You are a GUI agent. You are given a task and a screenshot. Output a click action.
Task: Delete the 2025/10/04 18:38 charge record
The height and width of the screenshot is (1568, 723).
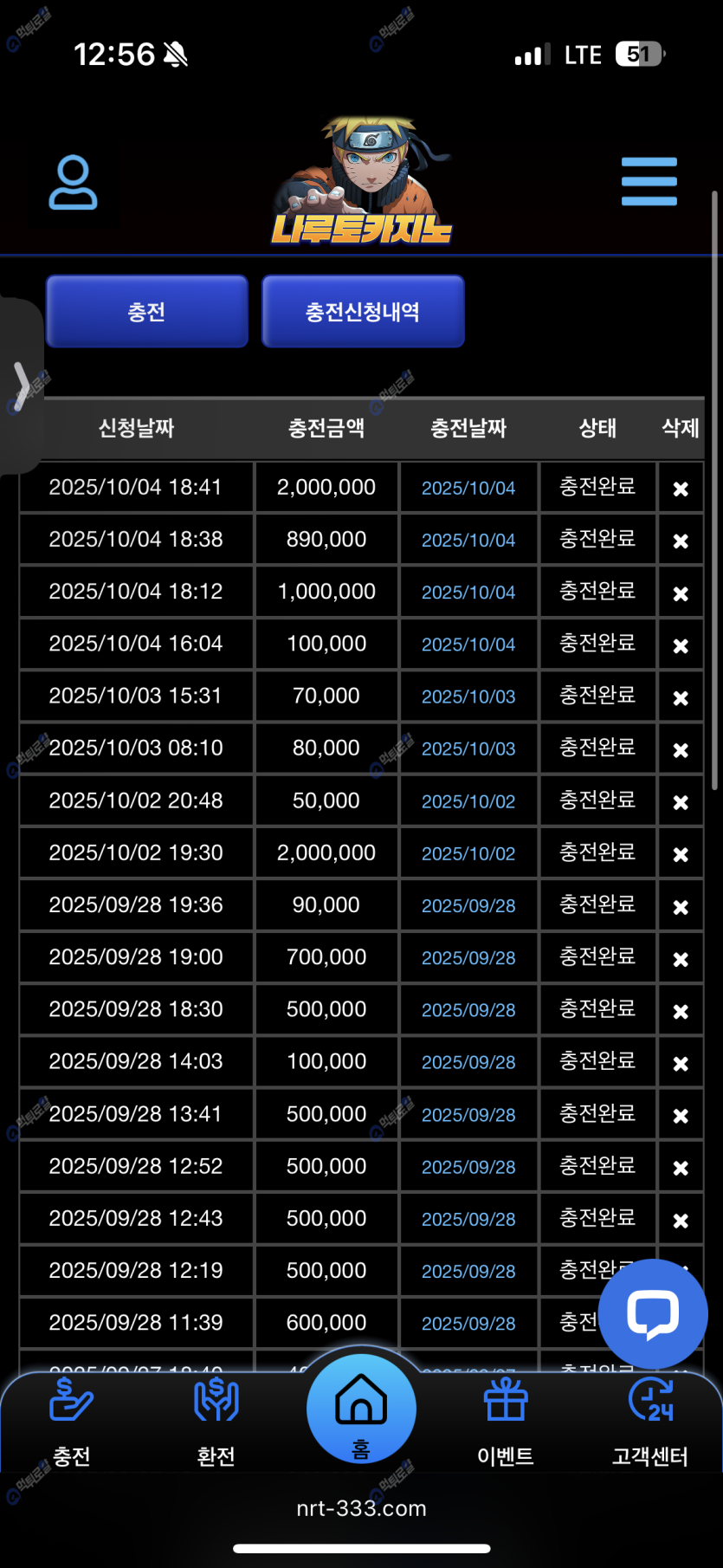[x=681, y=541]
